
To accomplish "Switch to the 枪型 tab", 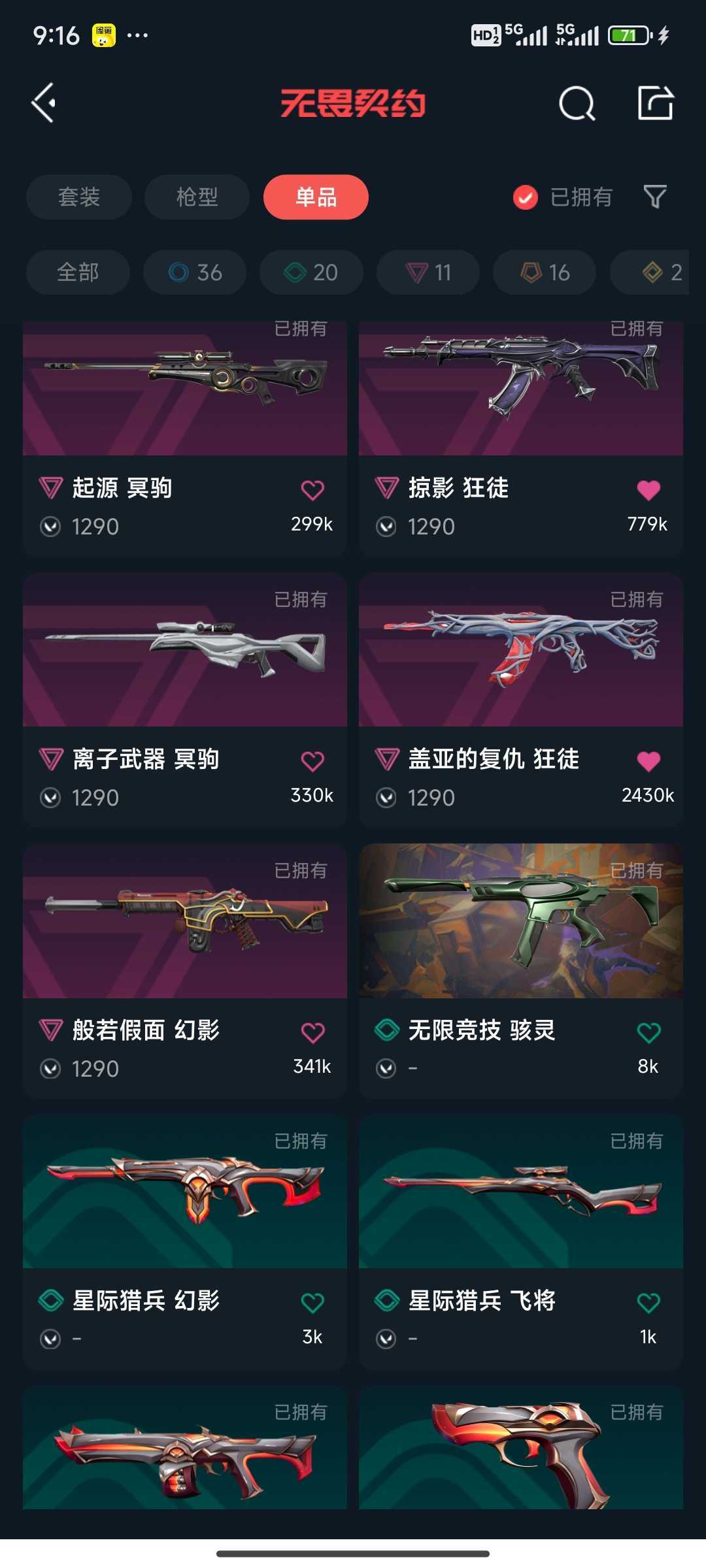I will (197, 197).
